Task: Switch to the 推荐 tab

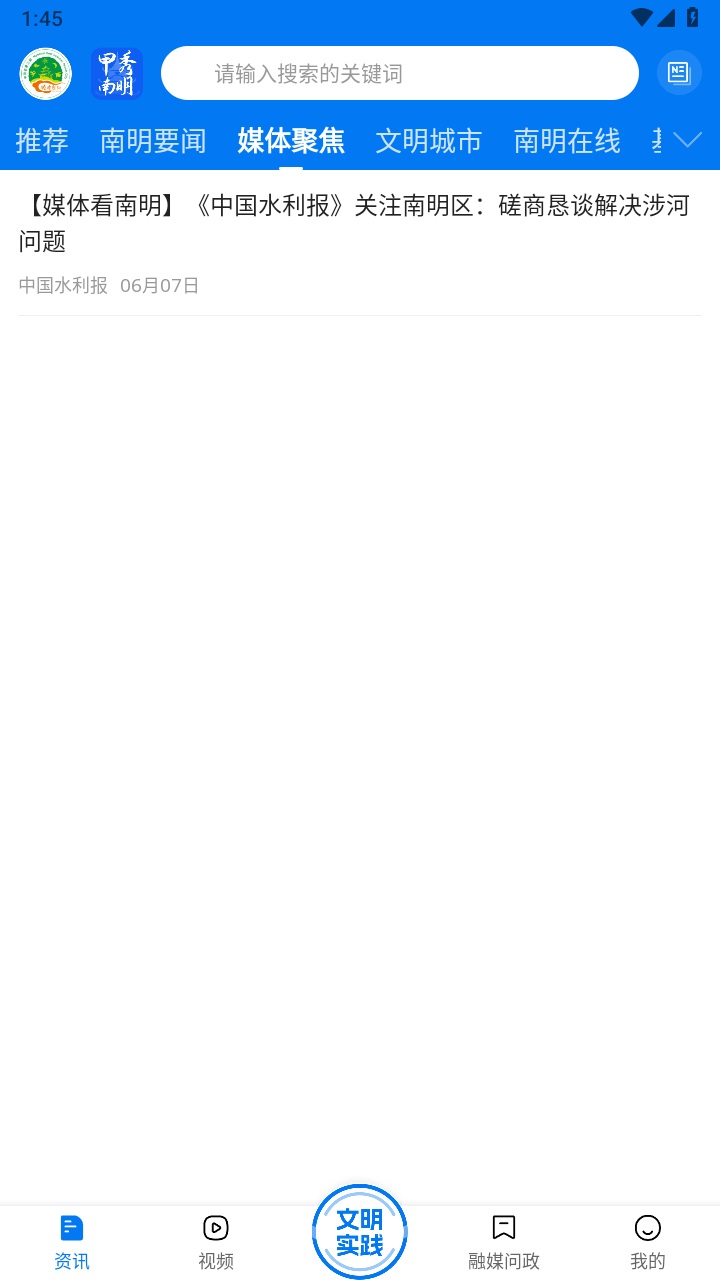Action: tap(42, 141)
